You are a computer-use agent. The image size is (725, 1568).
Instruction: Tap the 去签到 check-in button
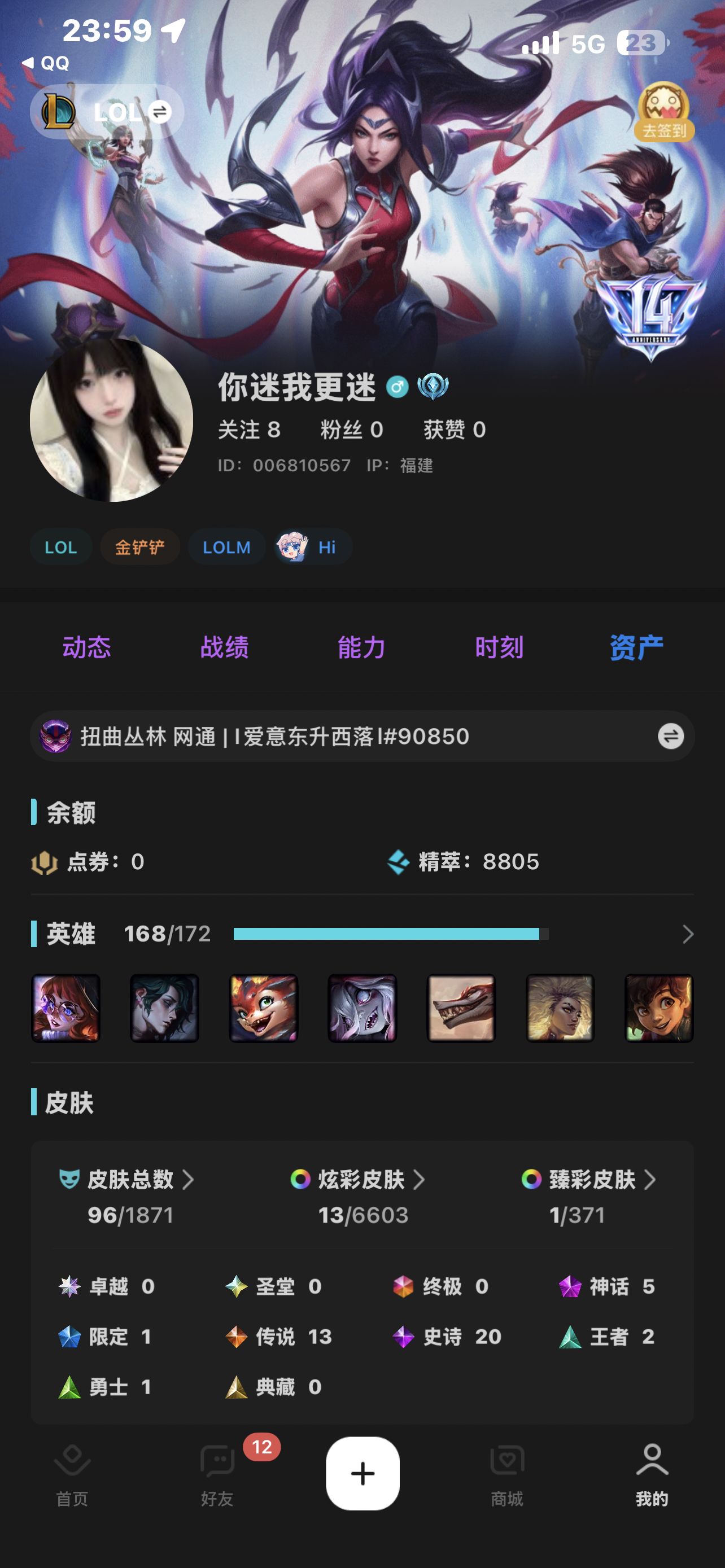click(x=663, y=113)
